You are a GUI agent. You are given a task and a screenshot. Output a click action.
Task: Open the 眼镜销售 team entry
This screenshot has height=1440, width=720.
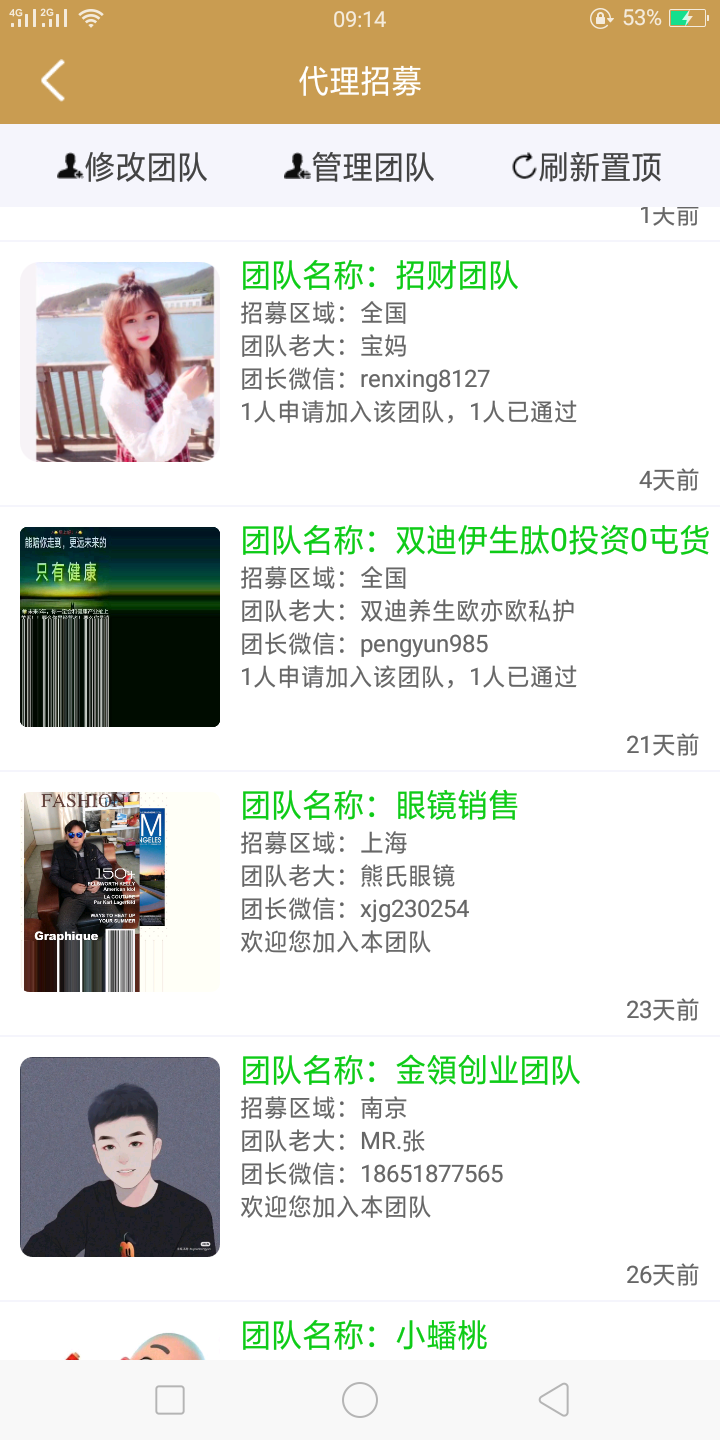coord(380,805)
